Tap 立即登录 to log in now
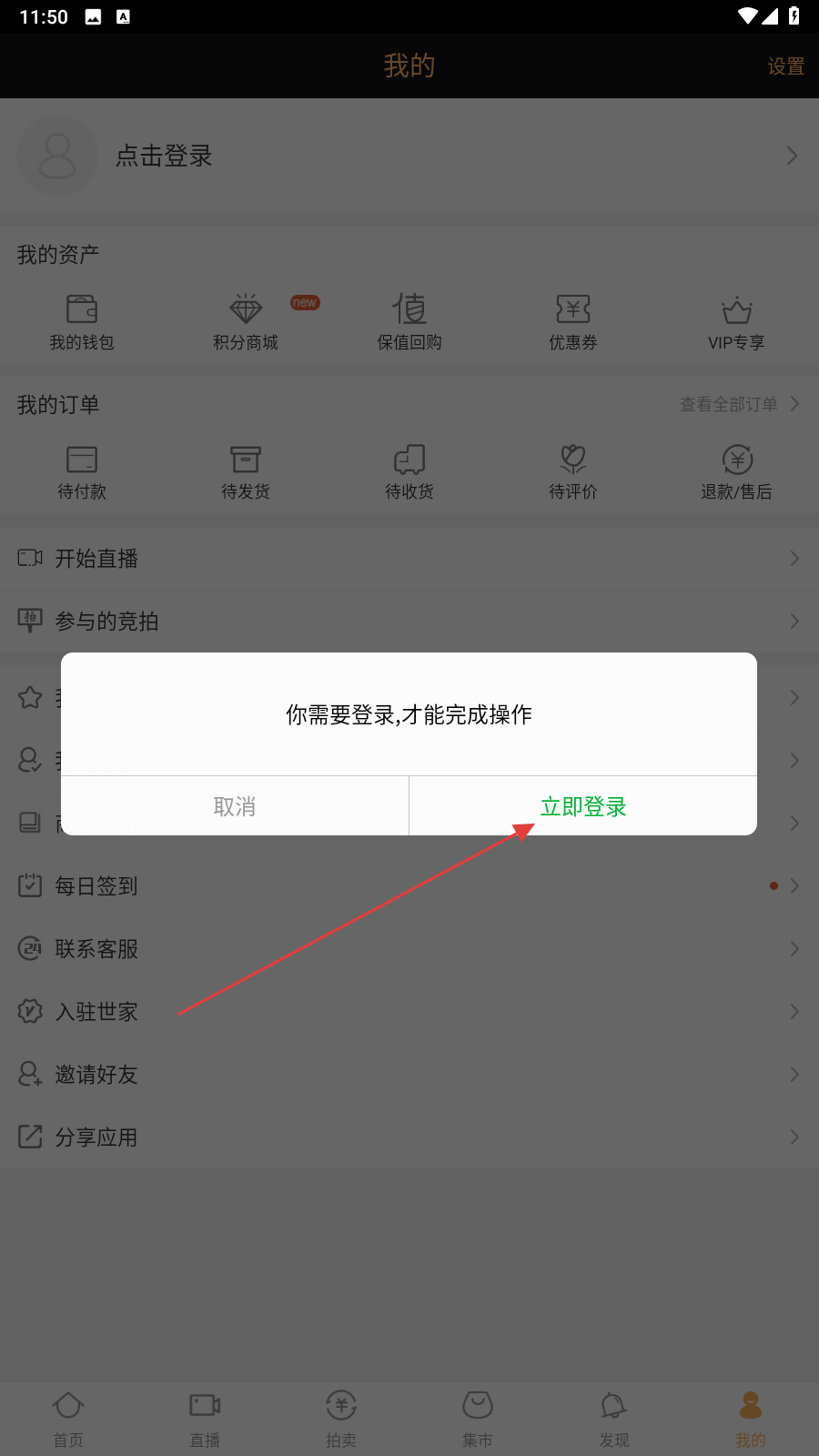The image size is (819, 1456). coord(583,806)
